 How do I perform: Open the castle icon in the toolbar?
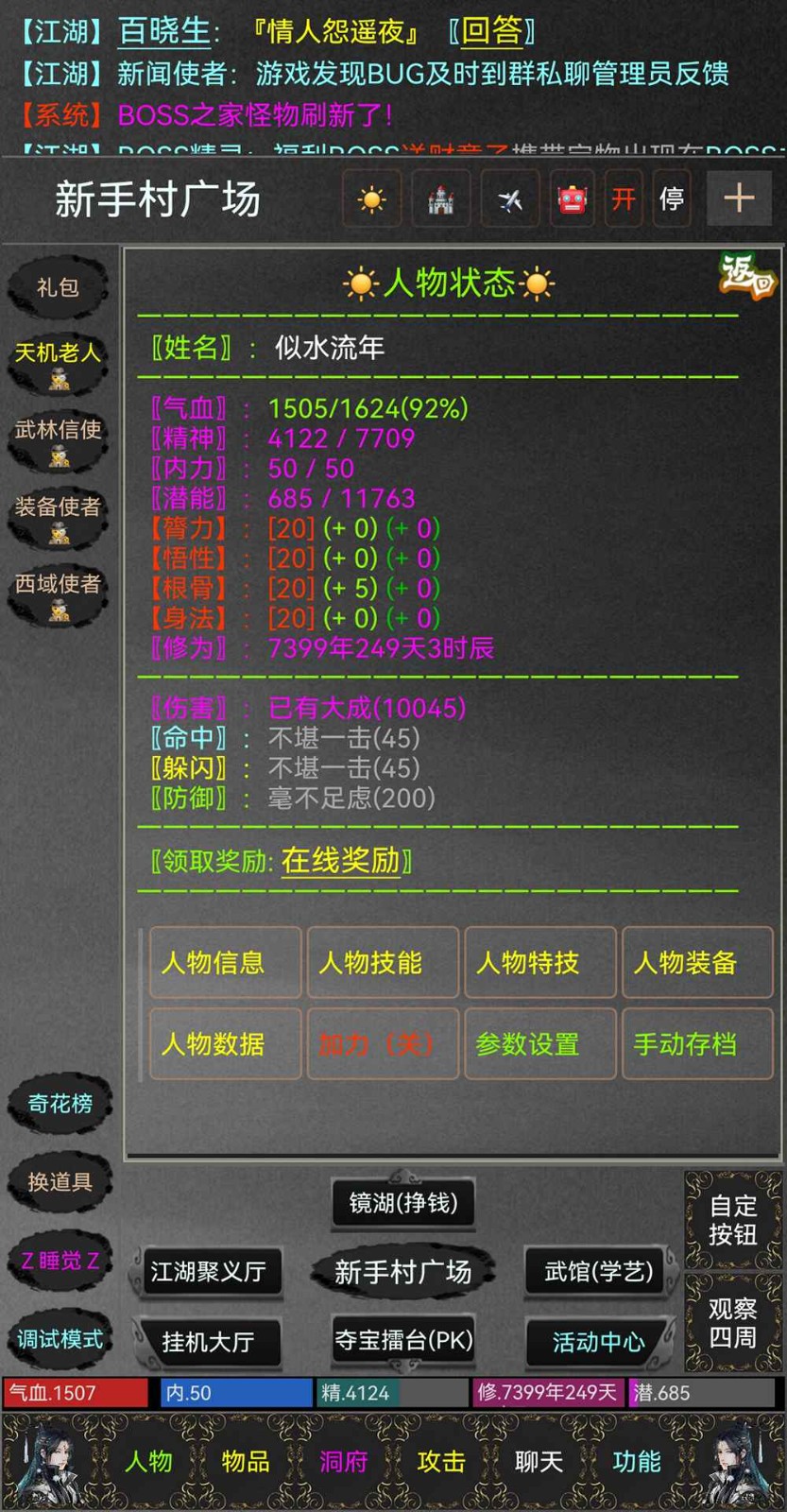440,198
